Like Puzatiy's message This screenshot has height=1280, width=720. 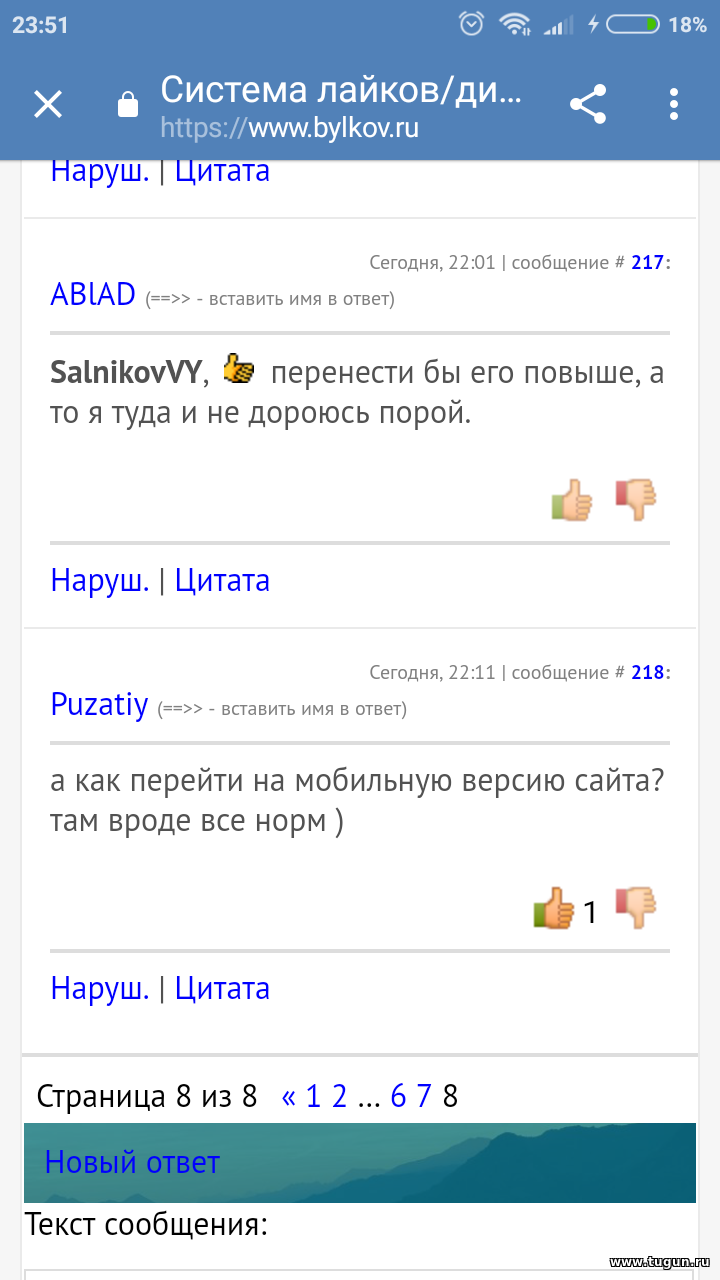pyautogui.click(x=553, y=909)
